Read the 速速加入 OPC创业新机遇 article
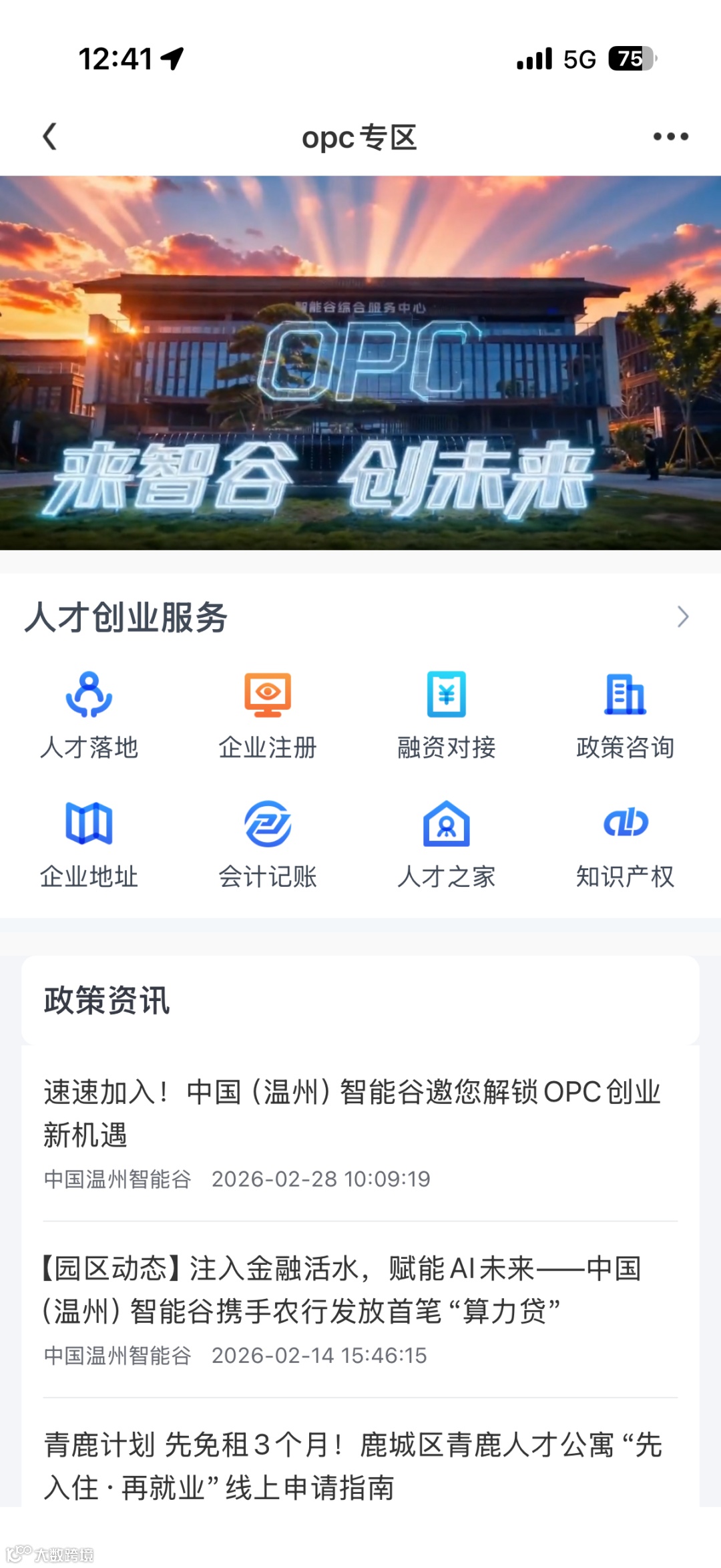Viewport: 721px width, 1568px height. [352, 1113]
